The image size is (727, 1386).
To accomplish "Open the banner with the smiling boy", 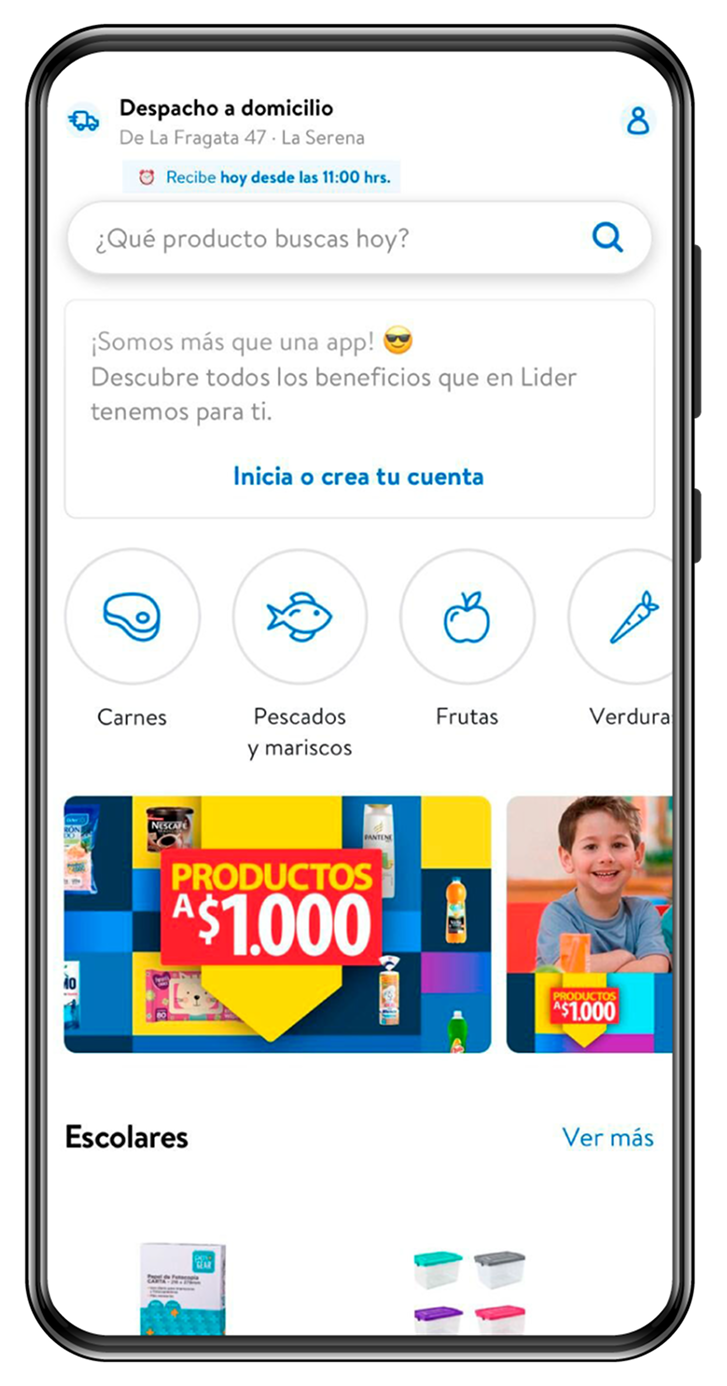I will tap(589, 924).
